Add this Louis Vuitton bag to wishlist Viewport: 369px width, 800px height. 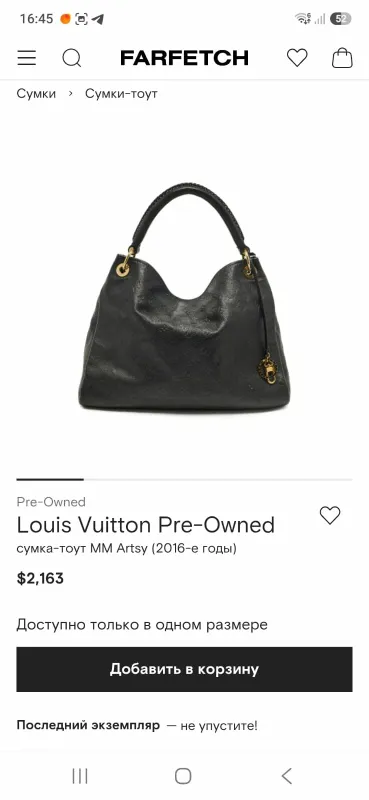pos(330,515)
